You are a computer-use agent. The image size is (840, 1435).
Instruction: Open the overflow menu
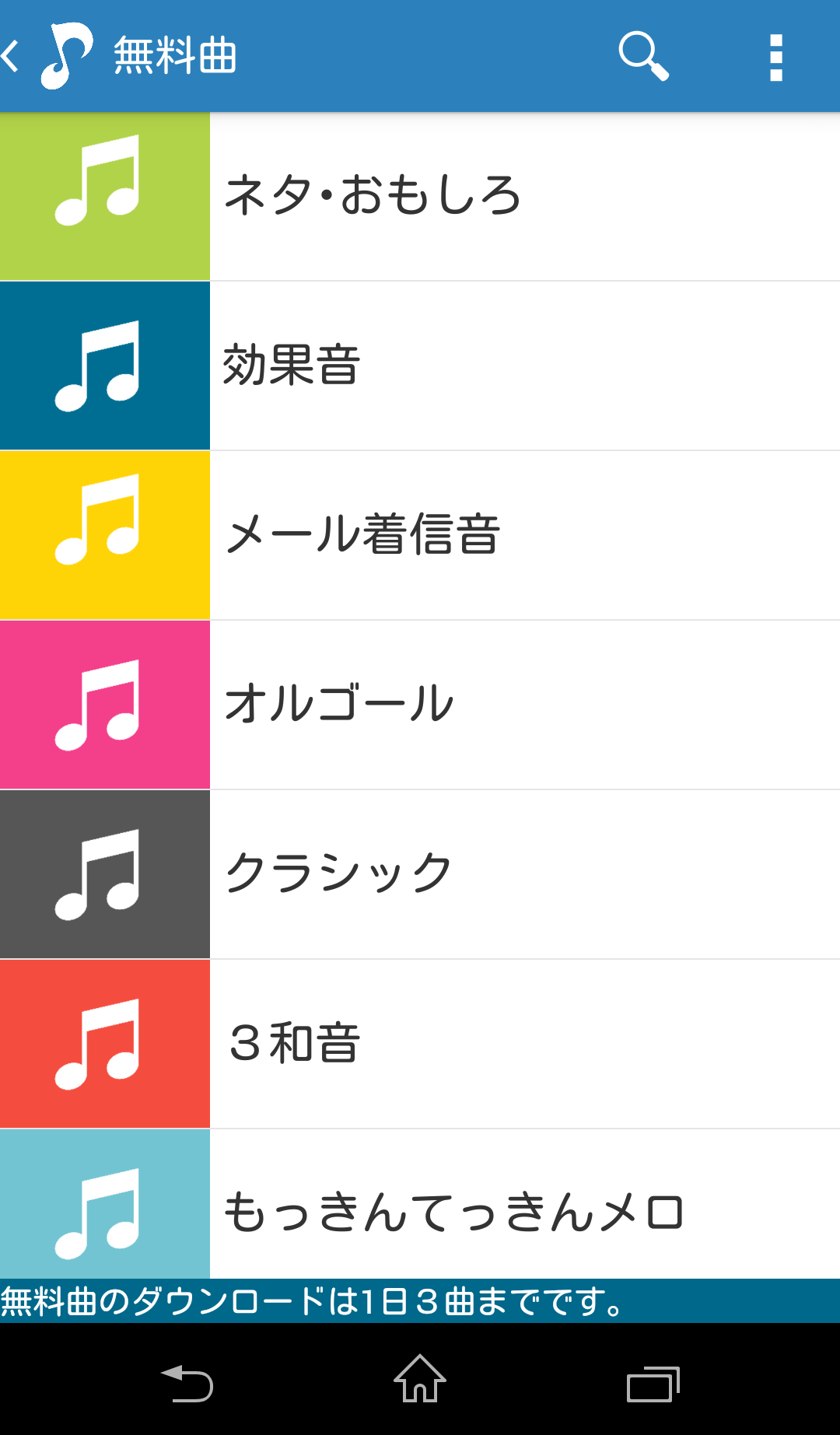pyautogui.click(x=775, y=57)
